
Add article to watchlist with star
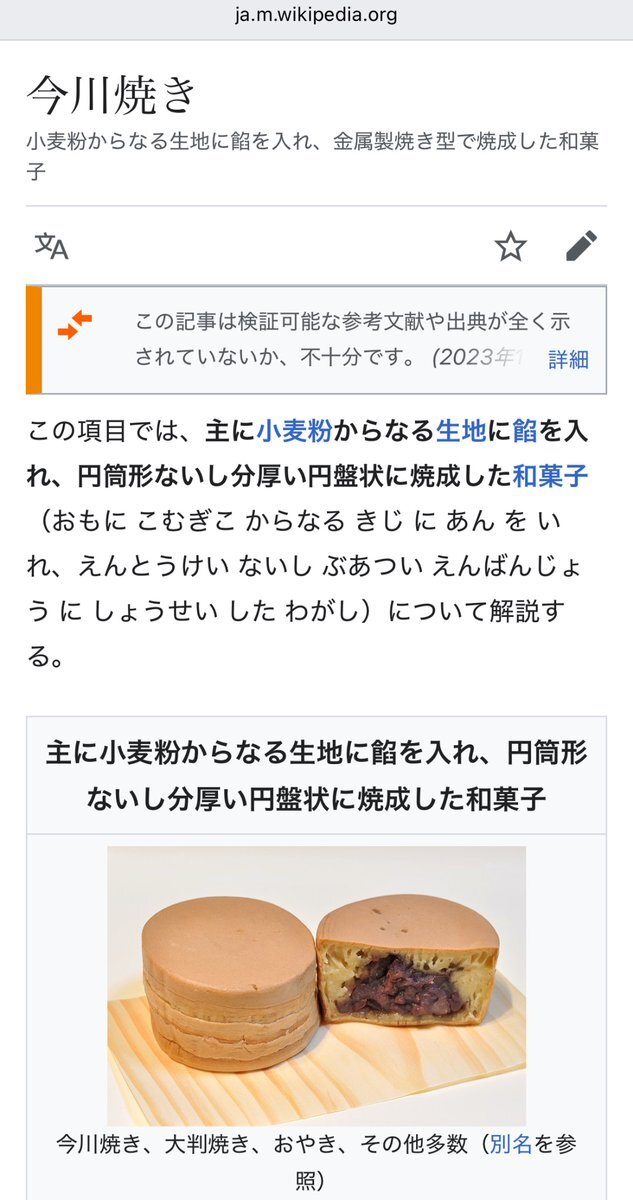(511, 245)
